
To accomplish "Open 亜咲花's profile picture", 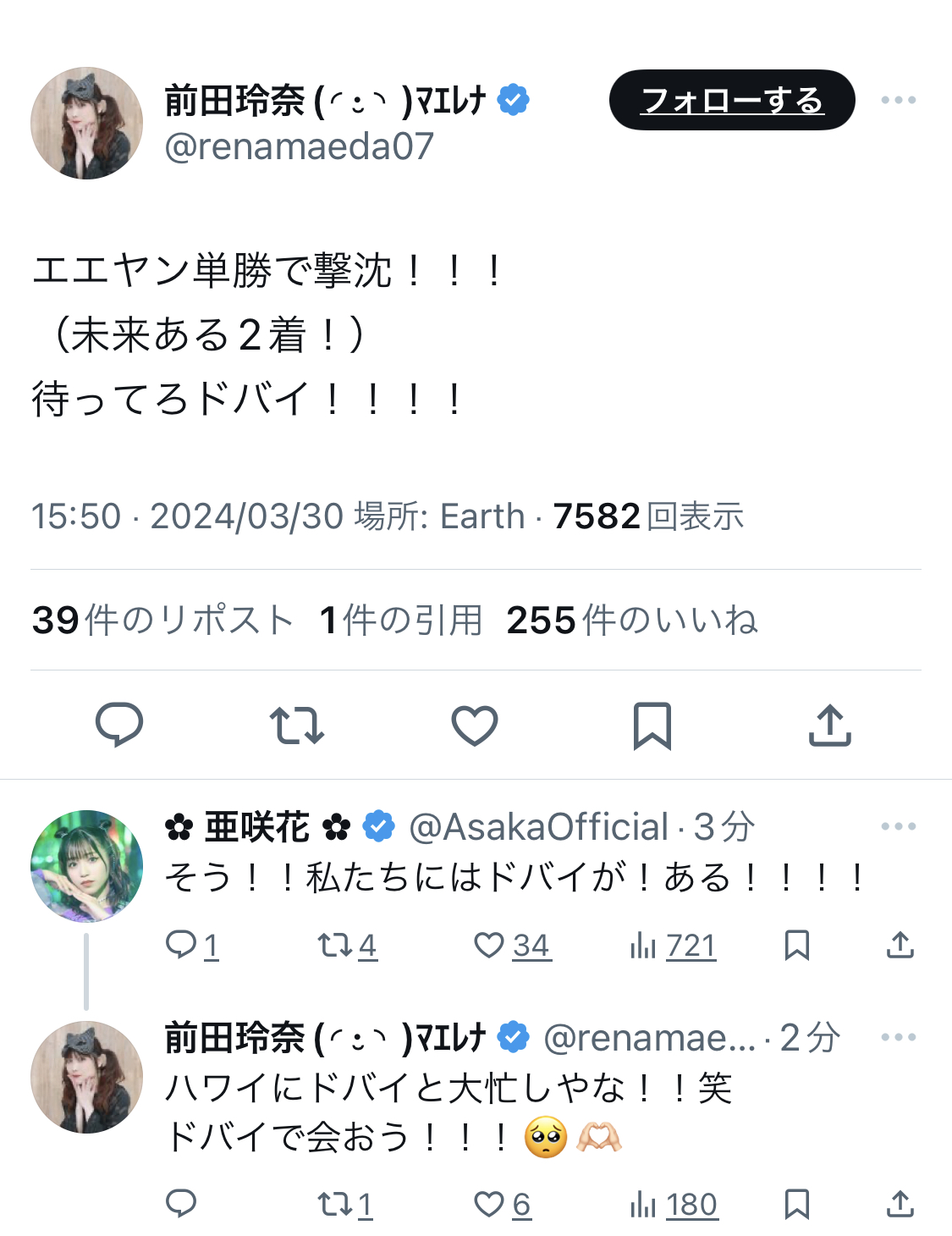I will pyautogui.click(x=86, y=865).
